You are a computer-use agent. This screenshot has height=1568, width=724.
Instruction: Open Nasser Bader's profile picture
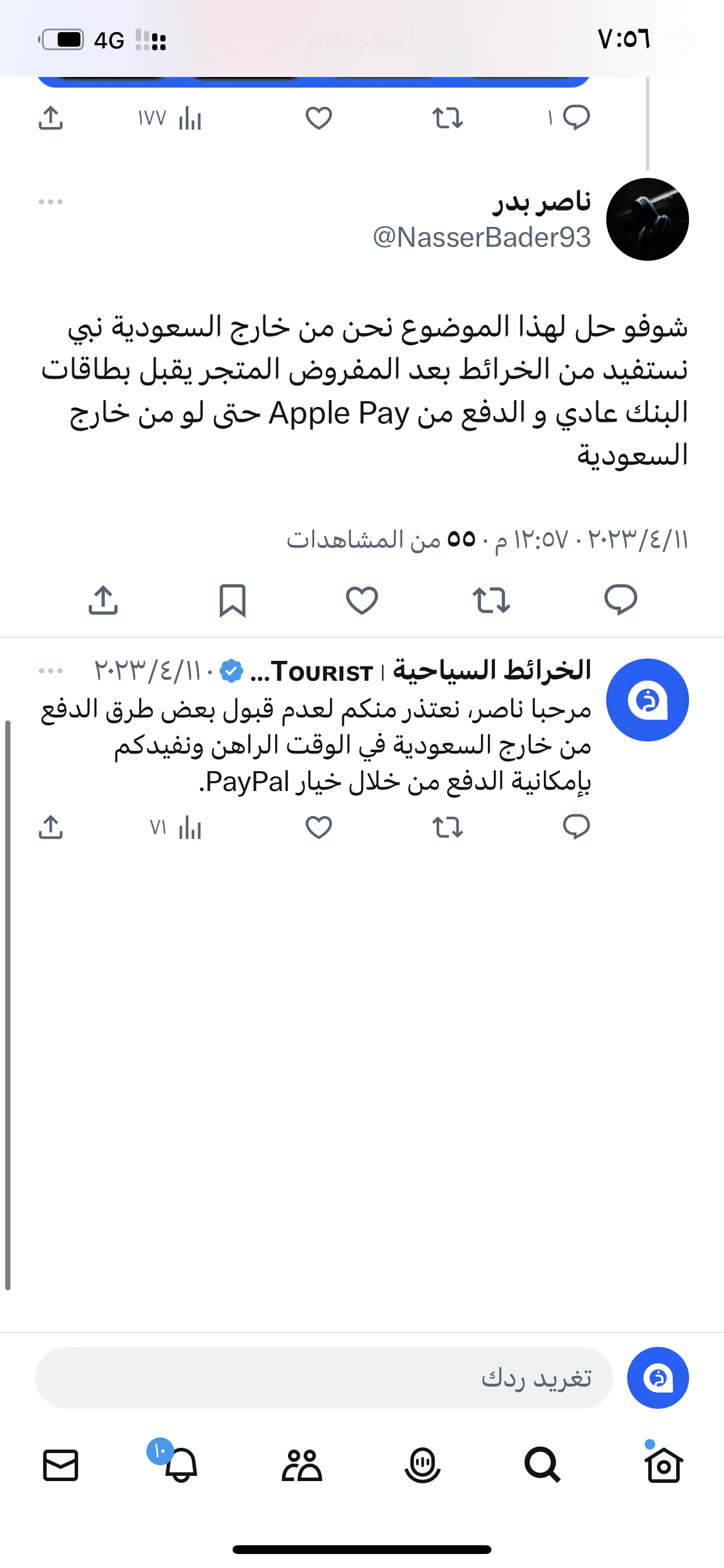(x=647, y=219)
